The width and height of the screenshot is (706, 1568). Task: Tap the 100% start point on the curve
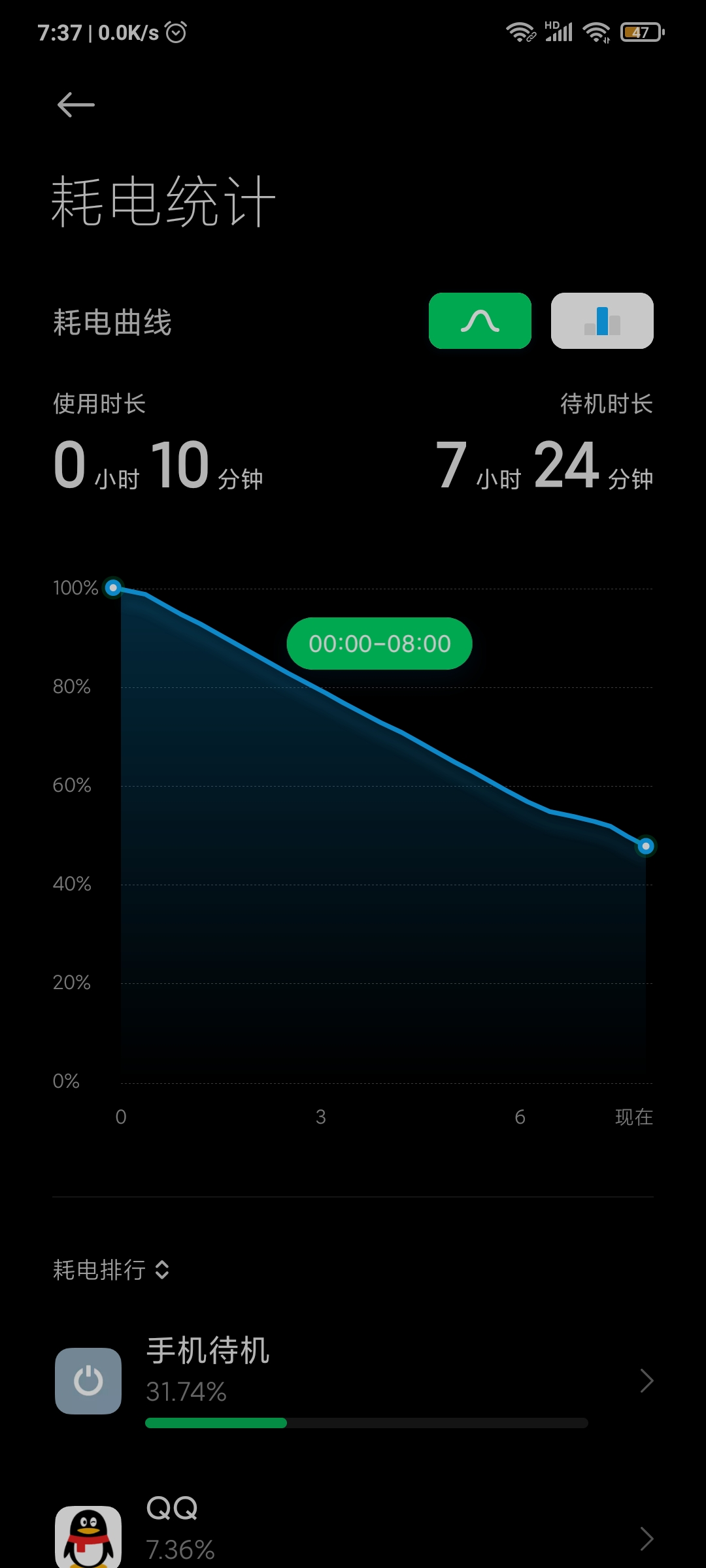coord(113,588)
